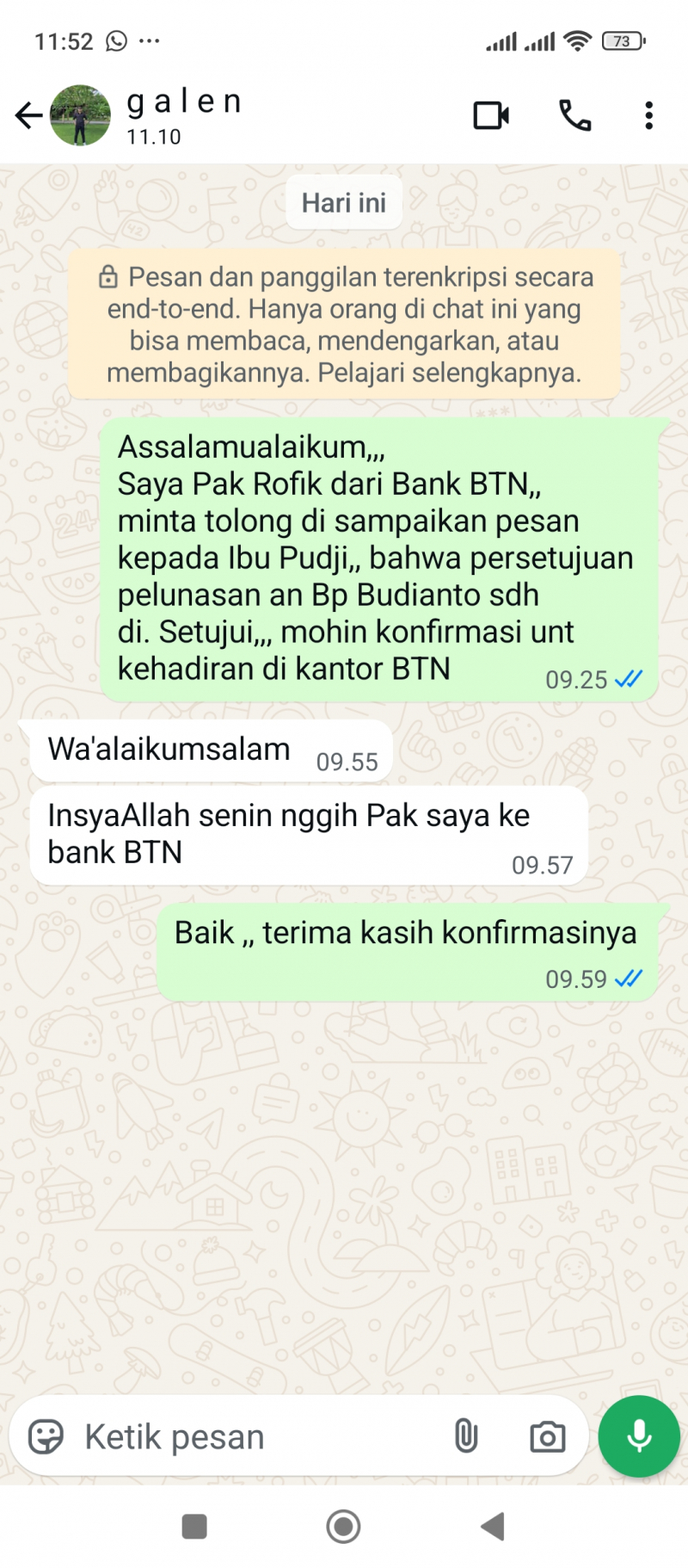Open the emoji picker
This screenshot has width=688, height=1568.
[x=46, y=1436]
